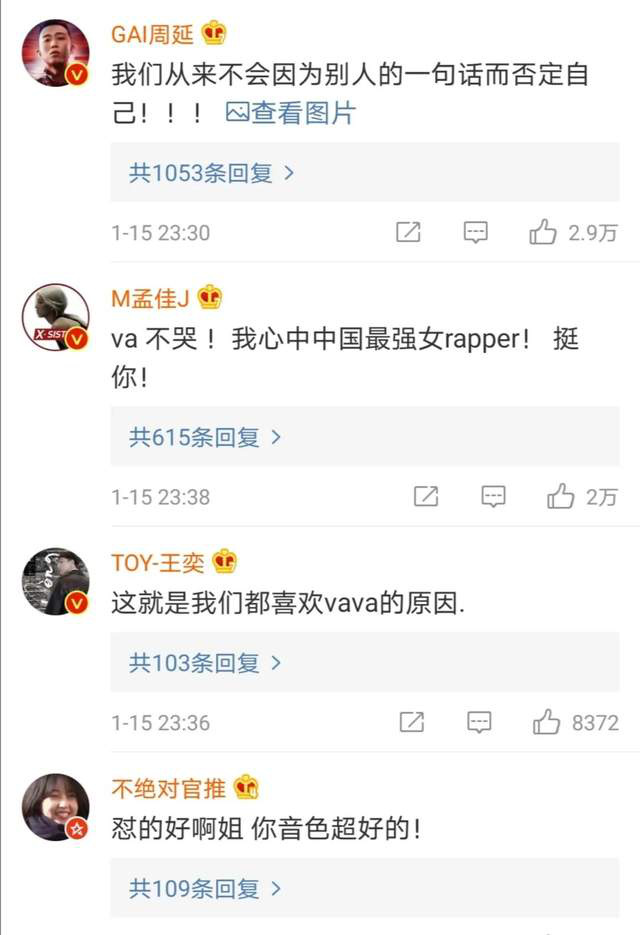Open the username link TOY-王奕

158,562
